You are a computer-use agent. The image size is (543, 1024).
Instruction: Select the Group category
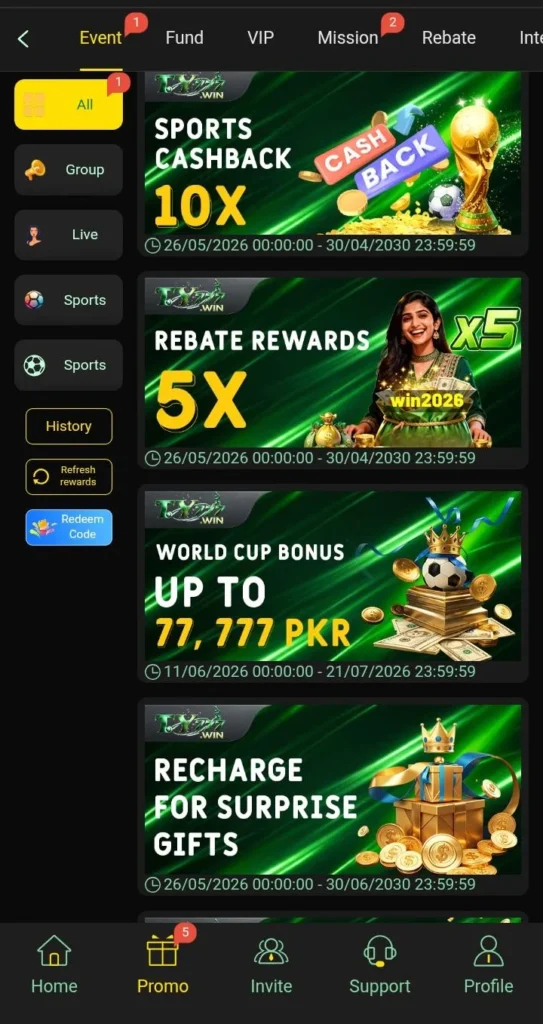[69, 170]
